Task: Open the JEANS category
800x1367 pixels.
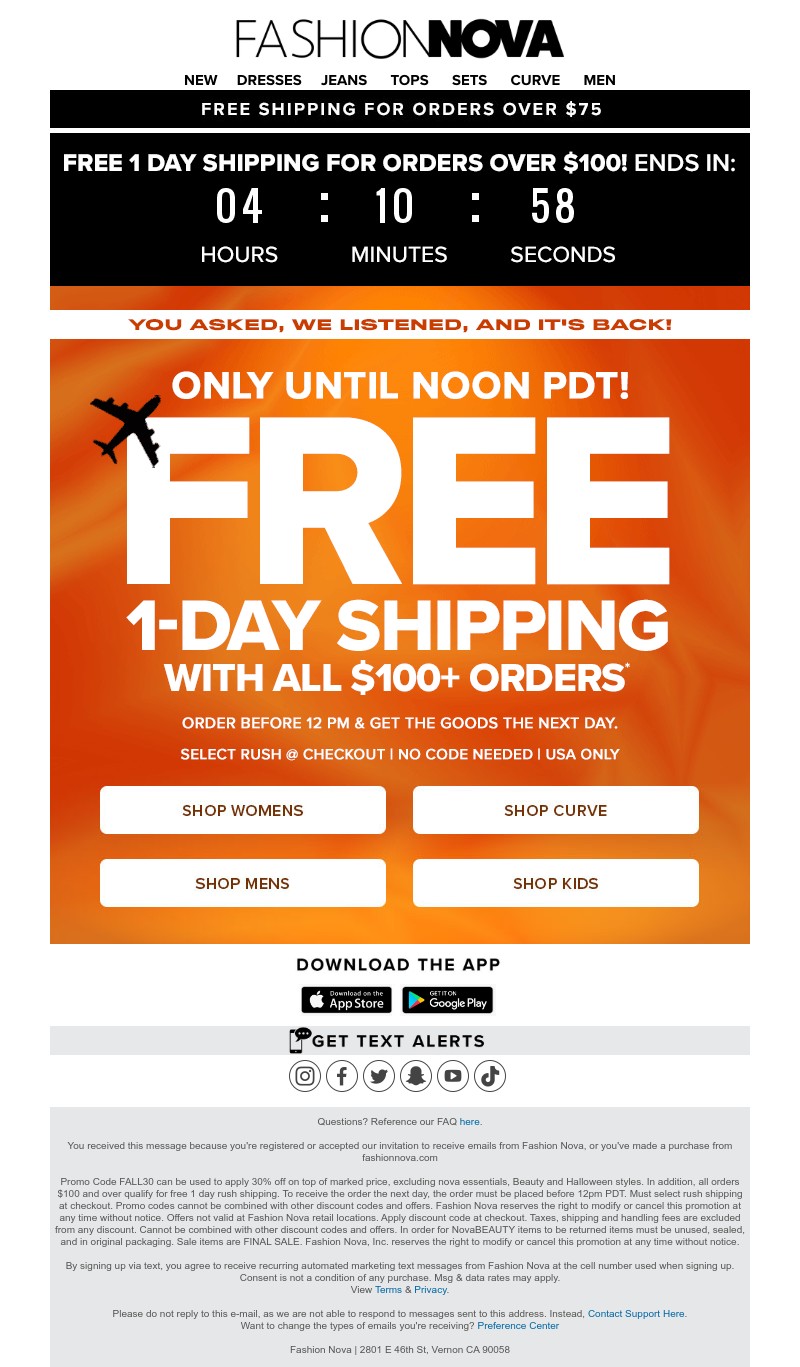Action: (x=344, y=80)
